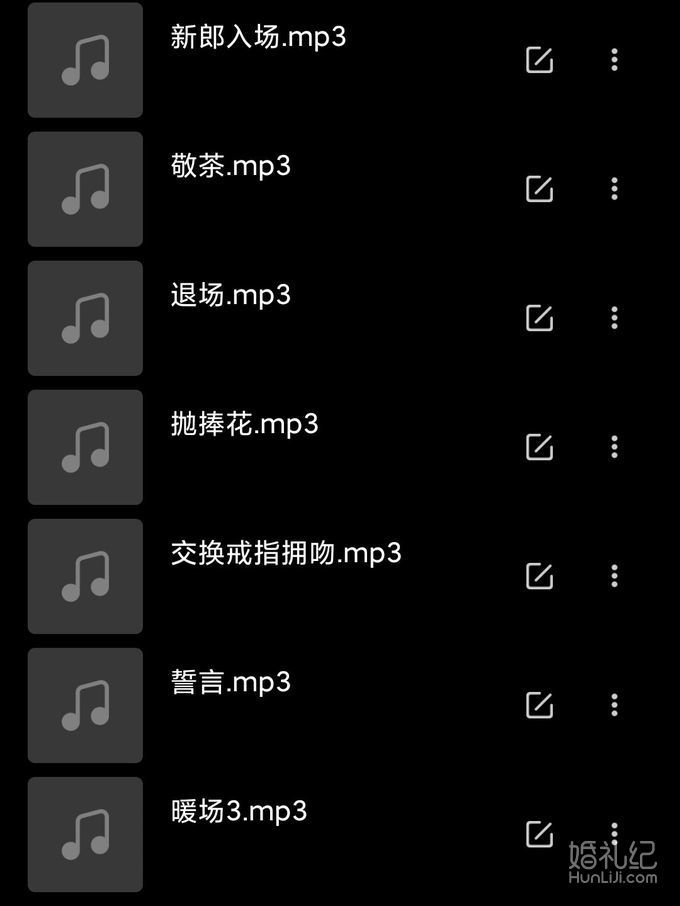Viewport: 680px width, 906px height.
Task: Tap the edit icon beside 敬茶.mp3
Action: click(539, 189)
